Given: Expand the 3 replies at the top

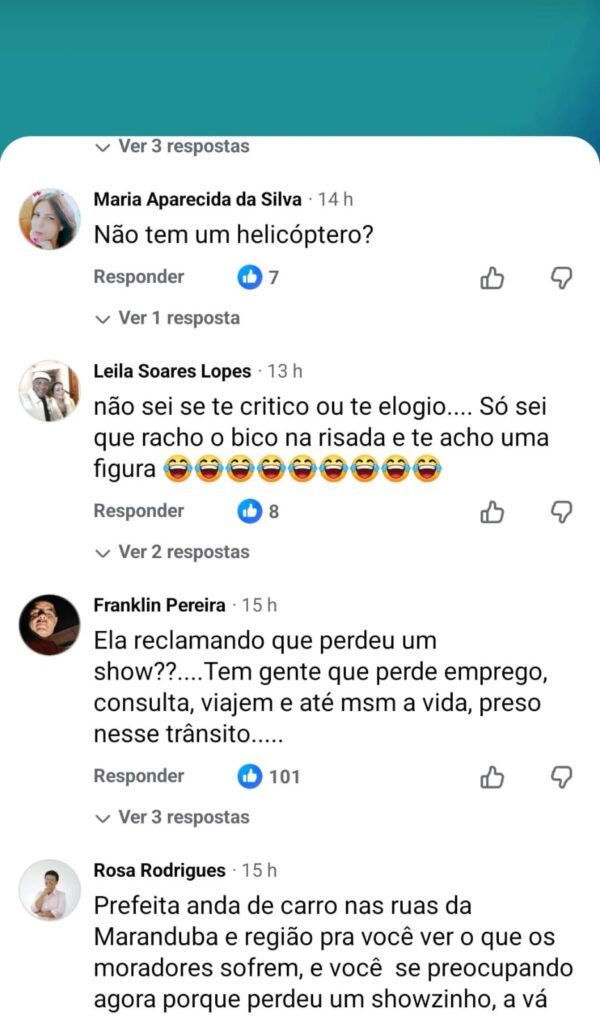Looking at the screenshot, I should point(172,147).
